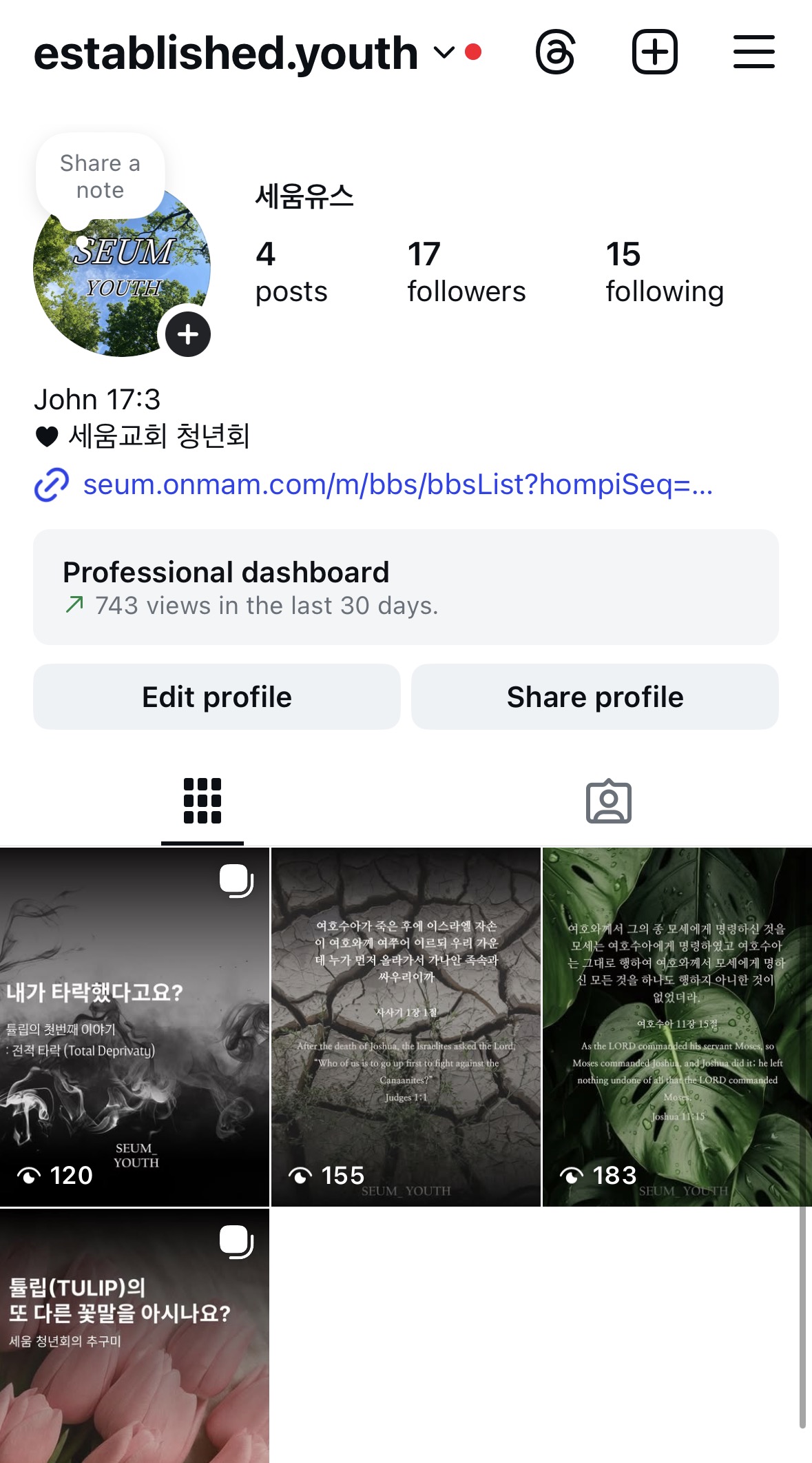Screen dimensions: 812x1463
Task: Open the Threads icon
Action: coord(555,52)
